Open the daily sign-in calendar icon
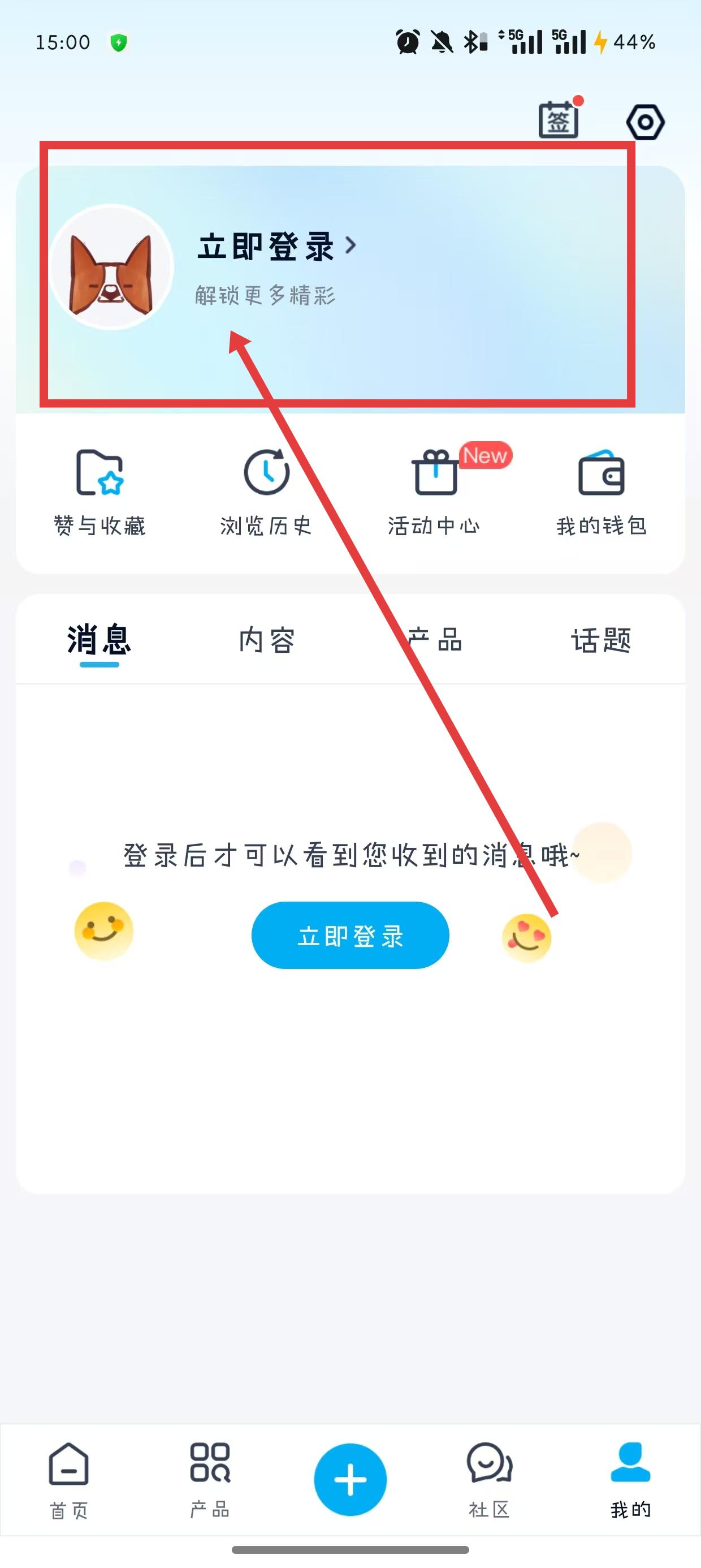This screenshot has height=1568, width=701. tap(559, 119)
